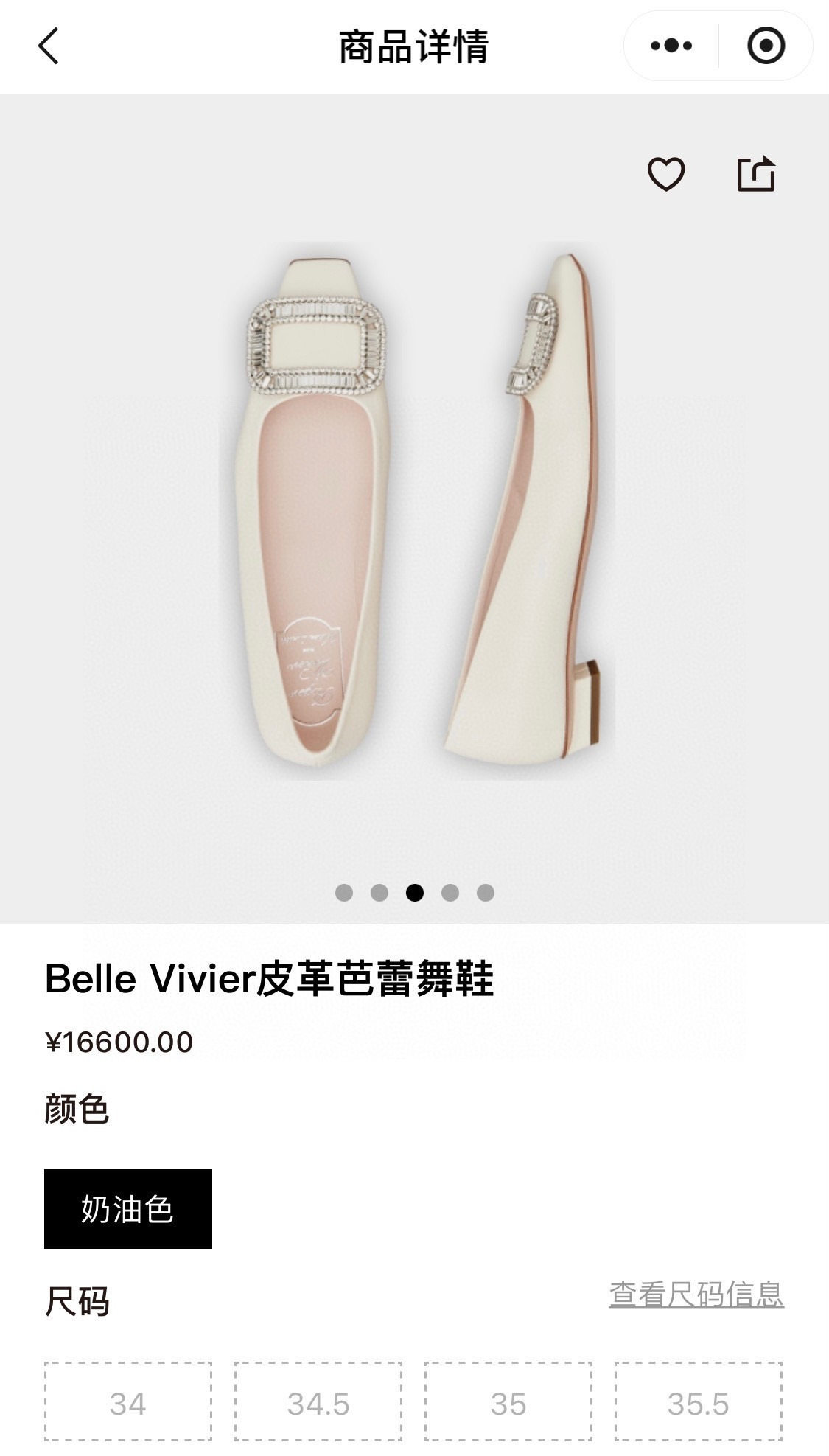Image resolution: width=829 pixels, height=1456 pixels.
Task: Select the 奶油色 color option
Action: pos(128,1209)
